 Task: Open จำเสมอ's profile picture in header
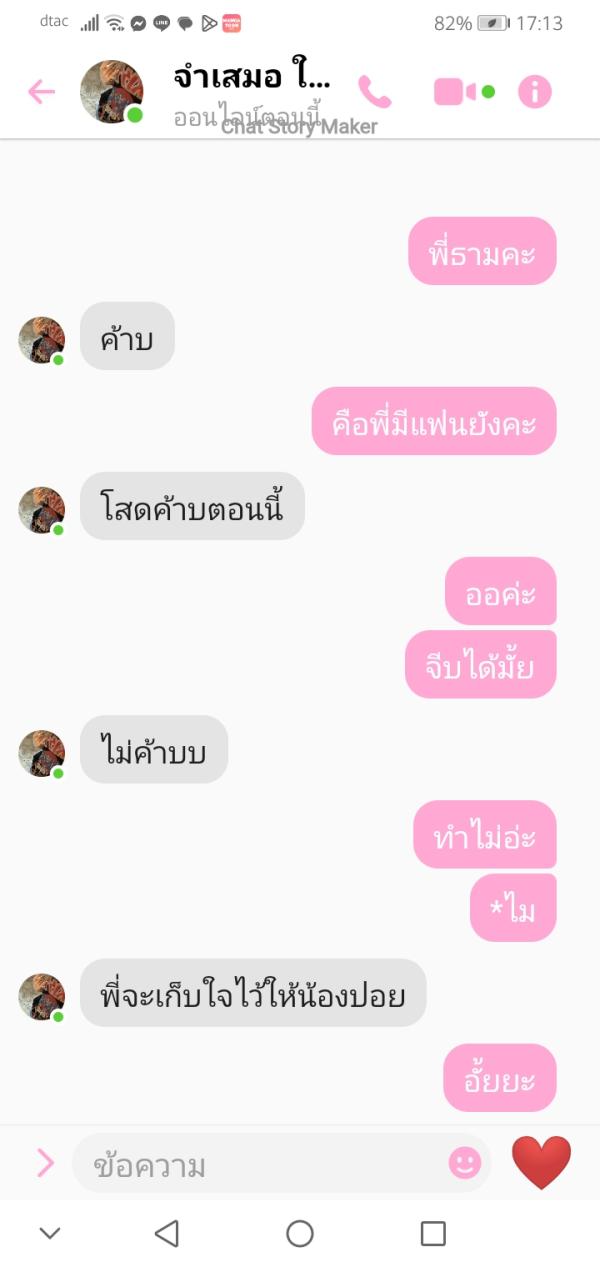pos(111,91)
